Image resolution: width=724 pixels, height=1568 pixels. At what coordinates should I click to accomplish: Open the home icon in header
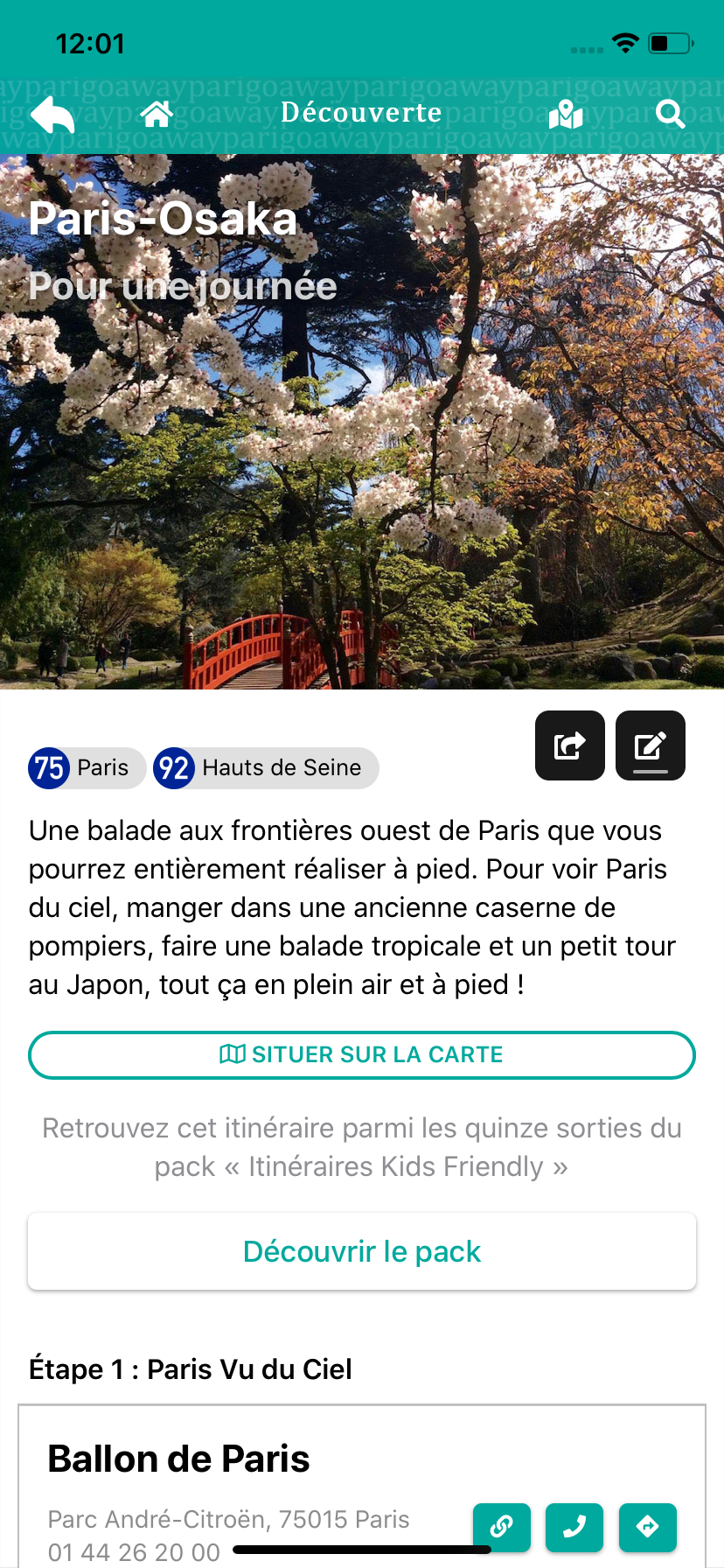point(157,114)
